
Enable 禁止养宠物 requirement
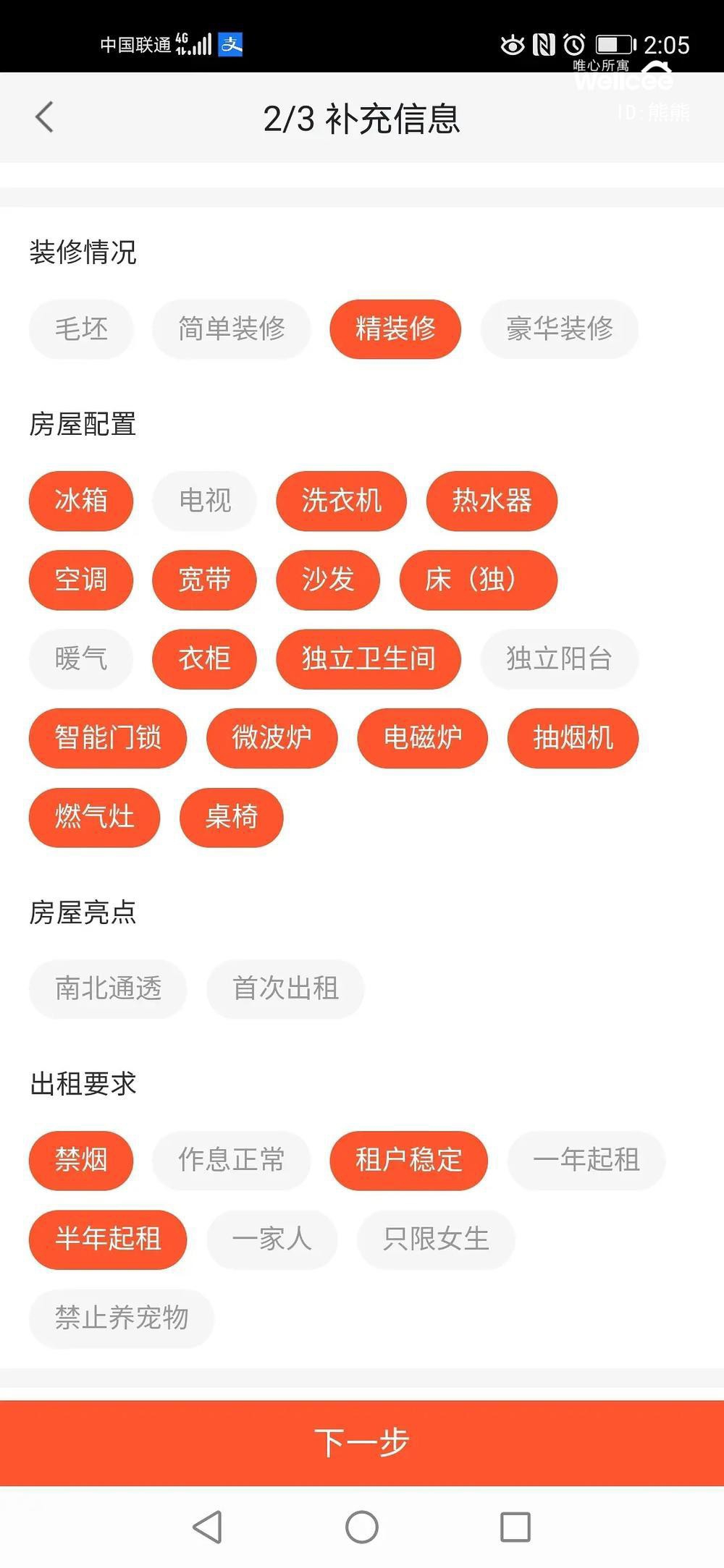(122, 1318)
